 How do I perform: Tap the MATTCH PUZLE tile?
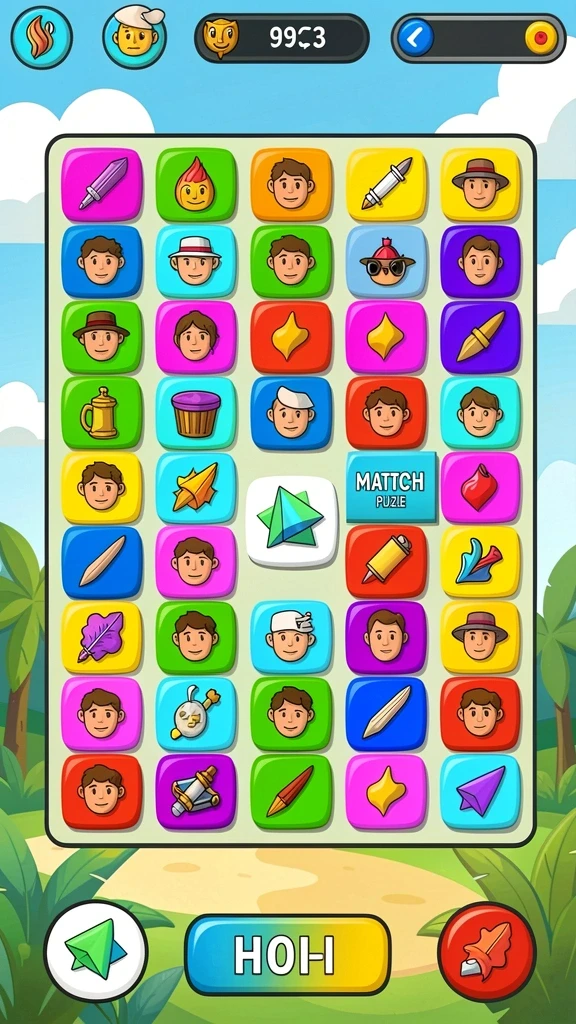pyautogui.click(x=391, y=487)
